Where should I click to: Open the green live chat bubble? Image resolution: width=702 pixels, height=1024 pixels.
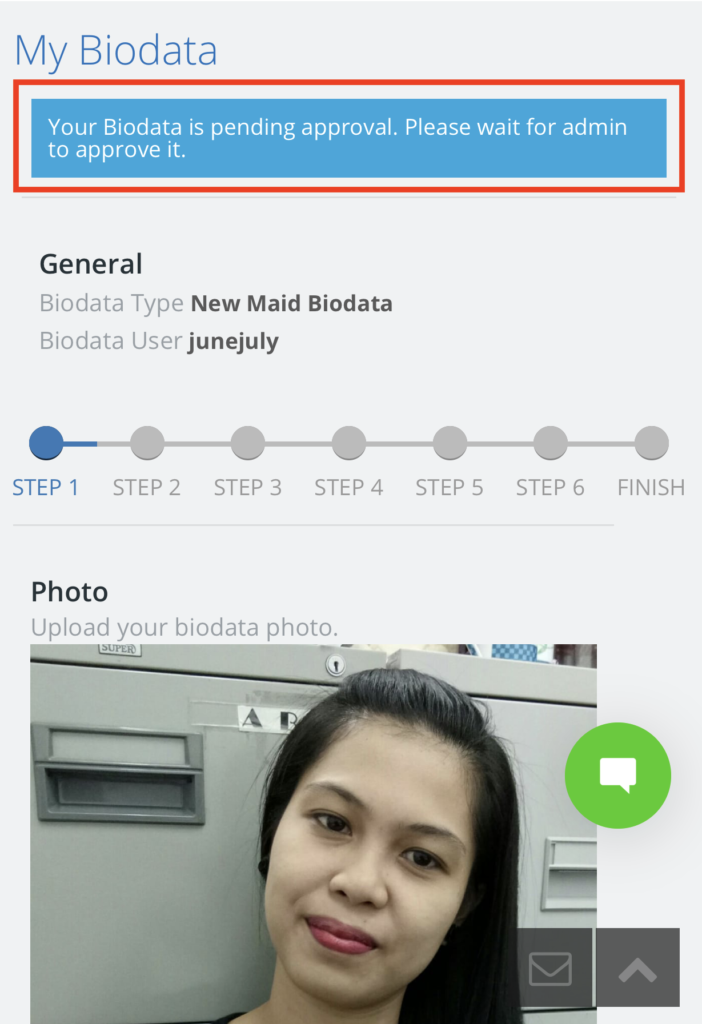pyautogui.click(x=618, y=775)
